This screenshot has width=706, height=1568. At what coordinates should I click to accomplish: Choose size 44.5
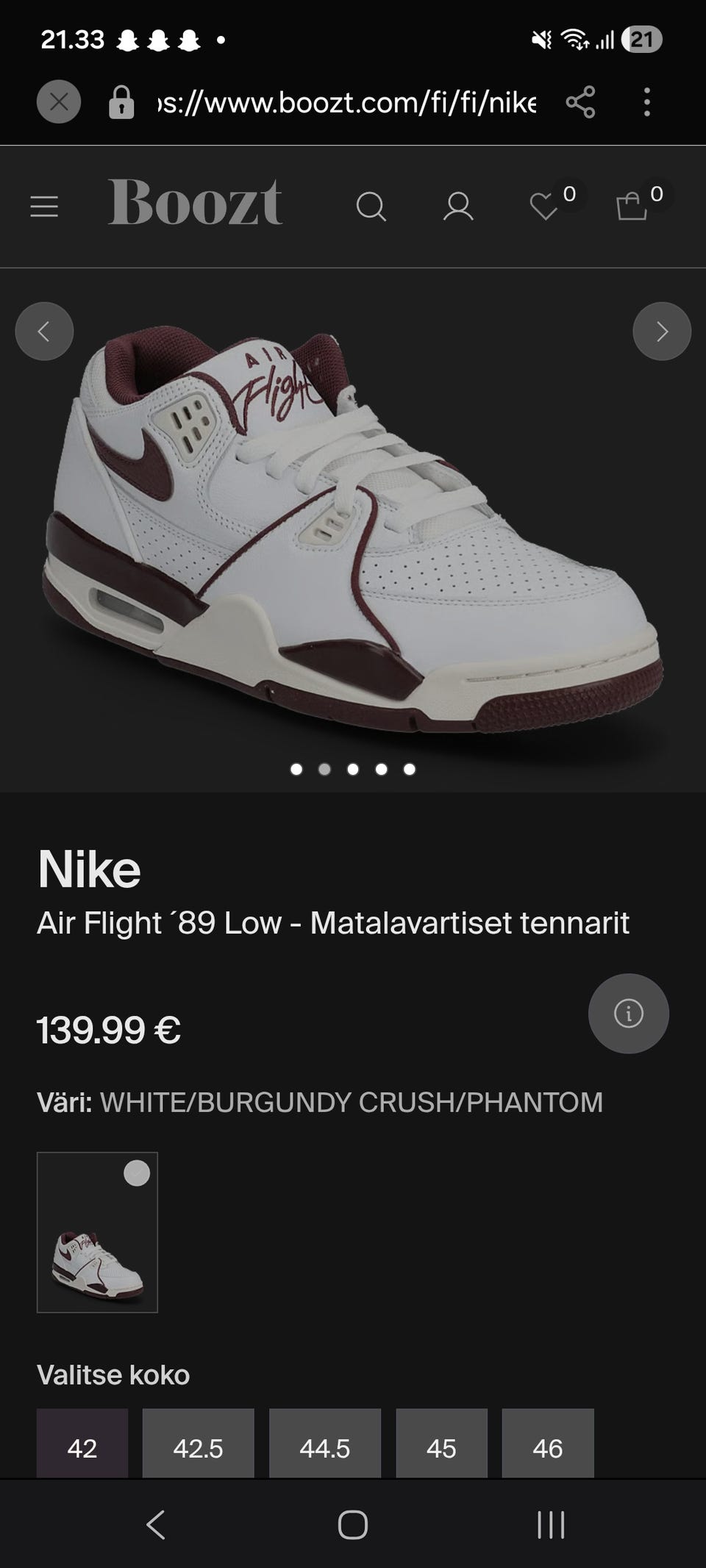click(325, 1444)
